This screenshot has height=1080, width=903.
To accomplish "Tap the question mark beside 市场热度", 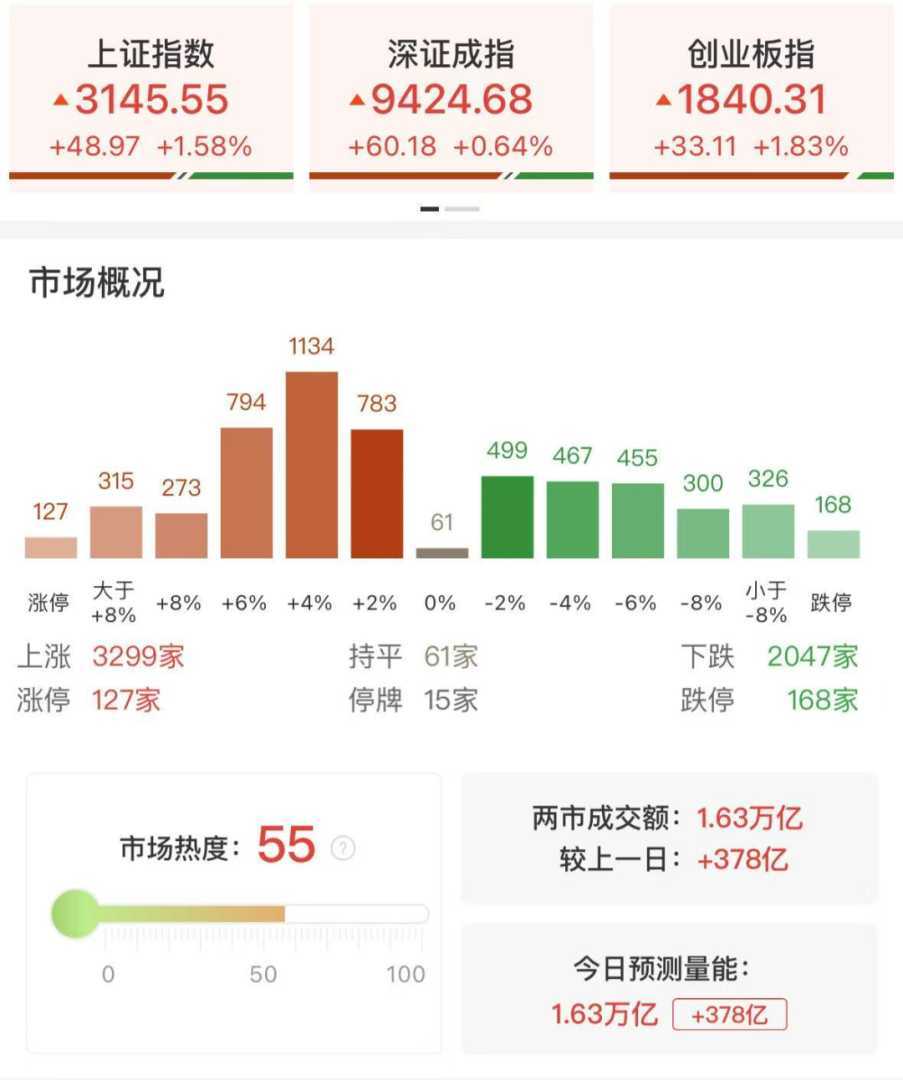I will tap(343, 849).
